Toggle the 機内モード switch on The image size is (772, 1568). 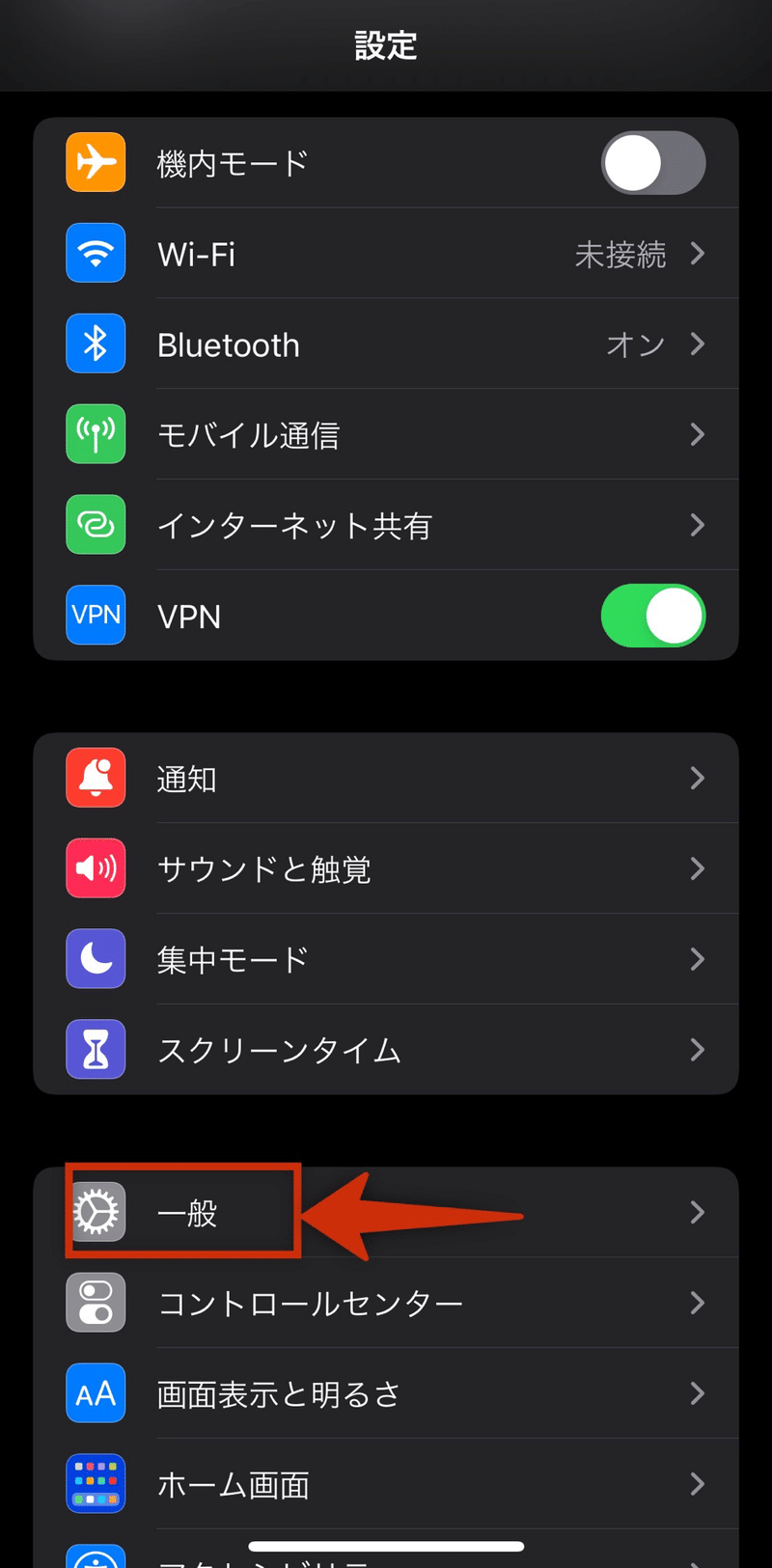click(x=653, y=163)
